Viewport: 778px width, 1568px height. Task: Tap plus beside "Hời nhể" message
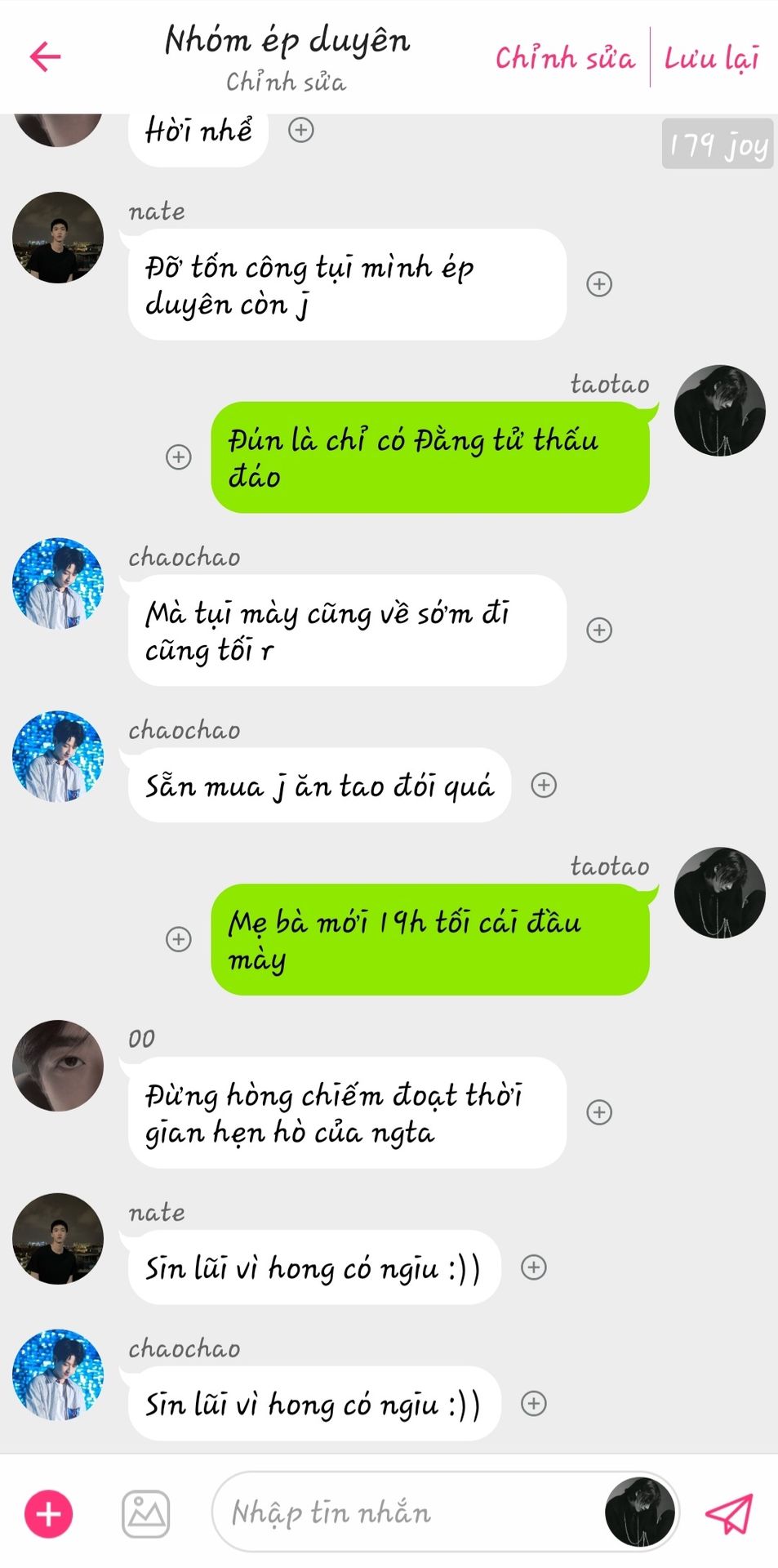tap(301, 130)
